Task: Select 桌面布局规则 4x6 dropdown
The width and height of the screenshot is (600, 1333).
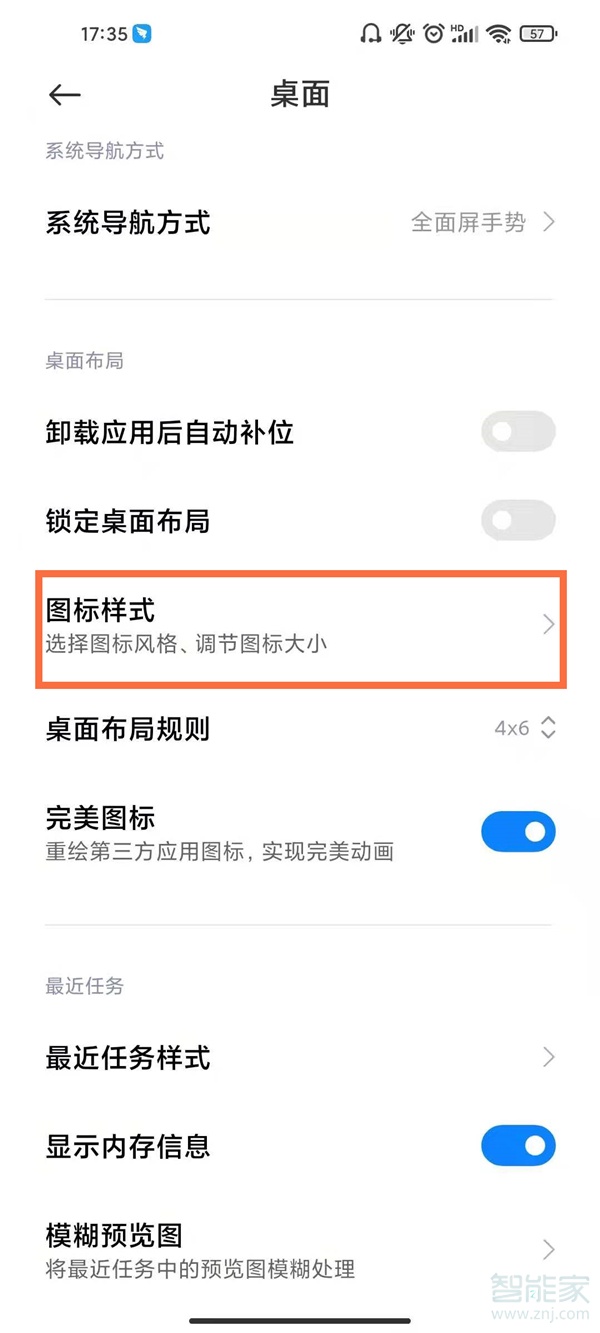Action: pyautogui.click(x=524, y=729)
